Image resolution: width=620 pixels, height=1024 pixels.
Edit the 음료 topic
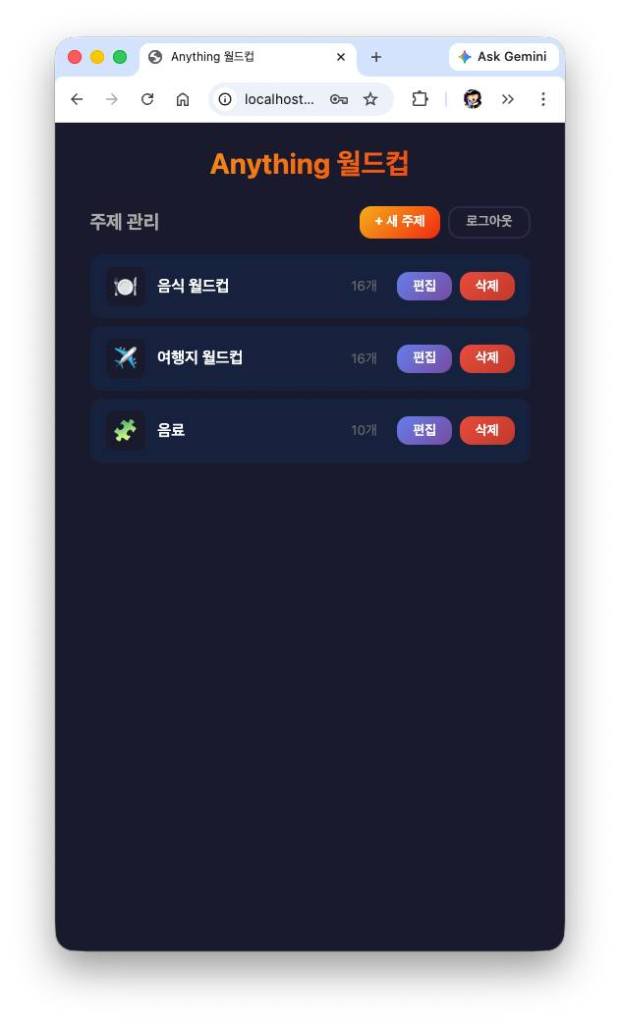tap(424, 430)
